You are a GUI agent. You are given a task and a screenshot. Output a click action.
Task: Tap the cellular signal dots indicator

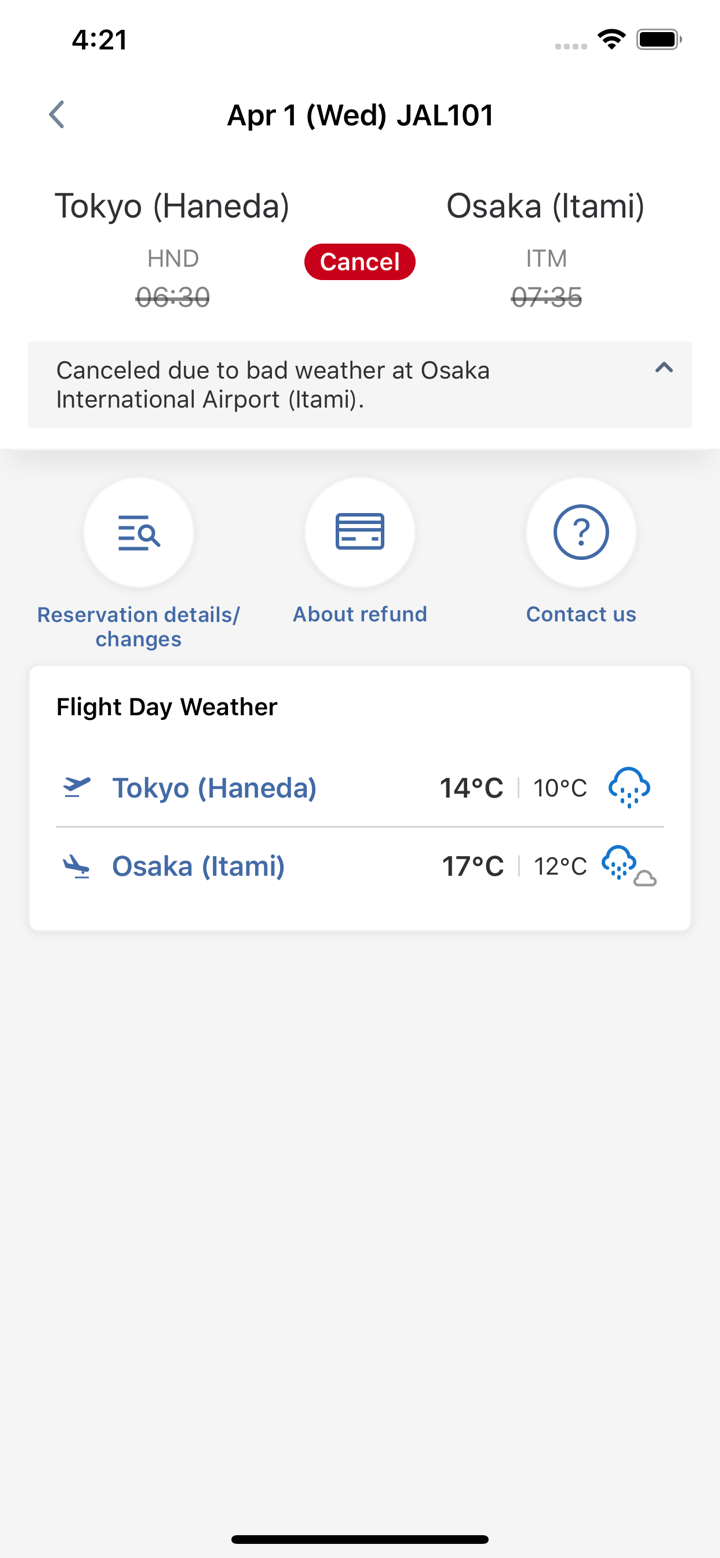point(569,46)
